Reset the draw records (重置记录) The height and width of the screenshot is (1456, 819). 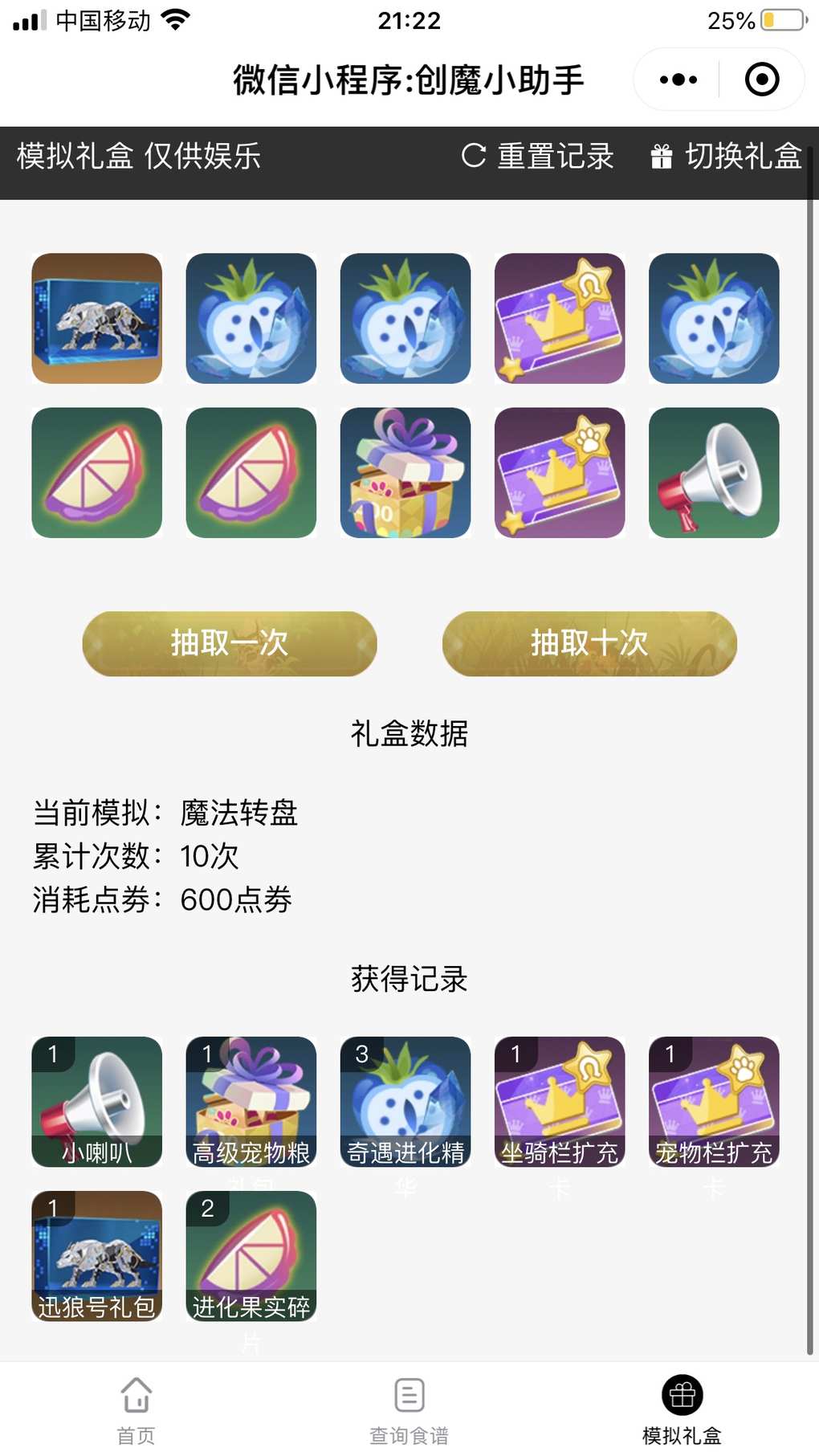(538, 156)
